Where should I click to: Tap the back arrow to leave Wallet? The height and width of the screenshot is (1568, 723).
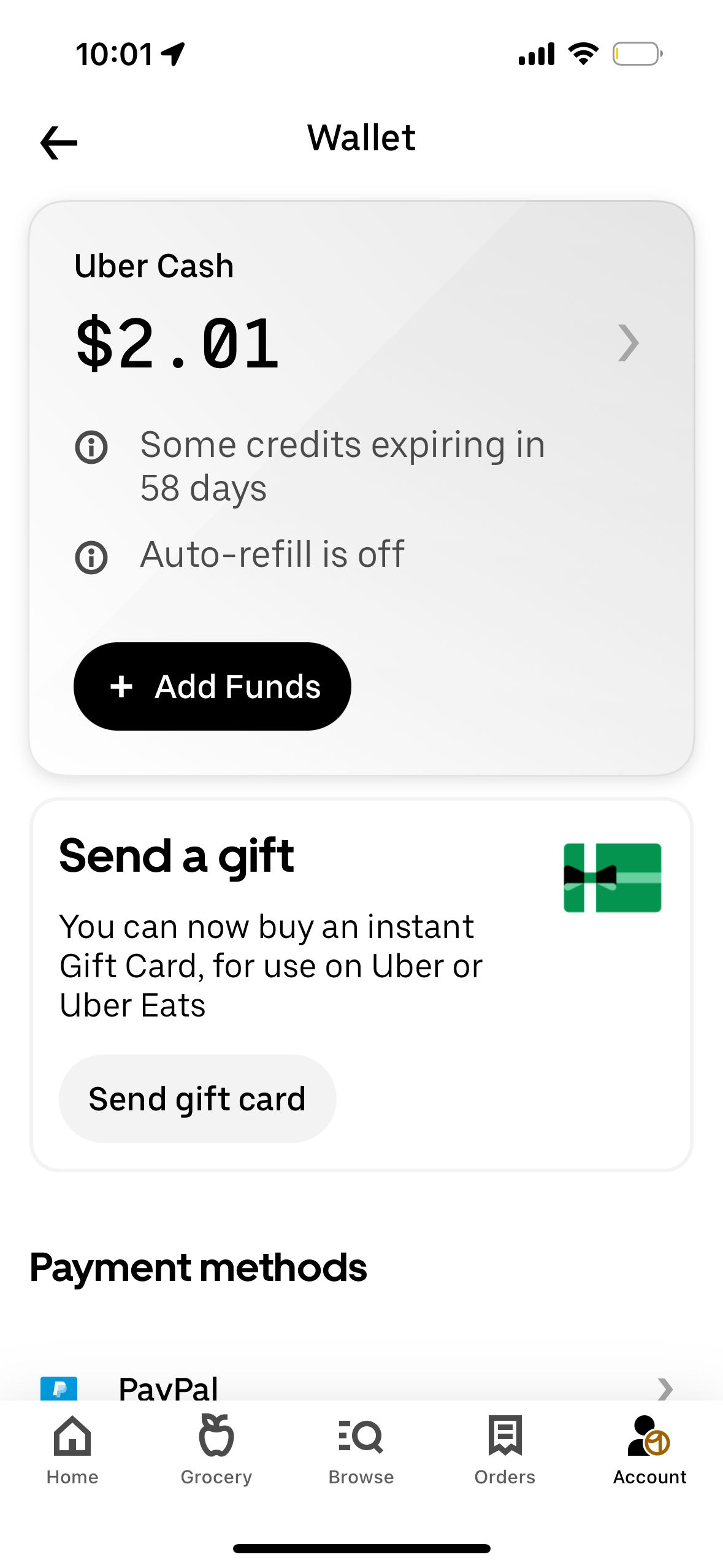tap(57, 142)
